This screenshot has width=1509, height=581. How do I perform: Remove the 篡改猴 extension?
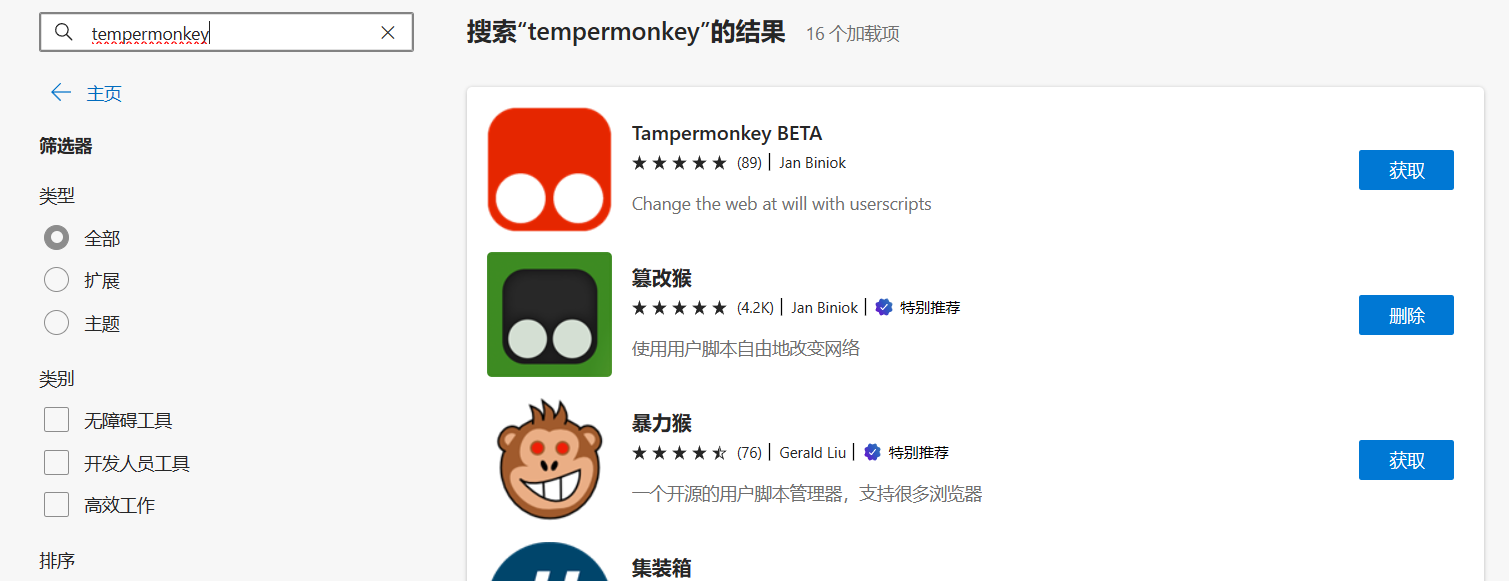click(1405, 315)
